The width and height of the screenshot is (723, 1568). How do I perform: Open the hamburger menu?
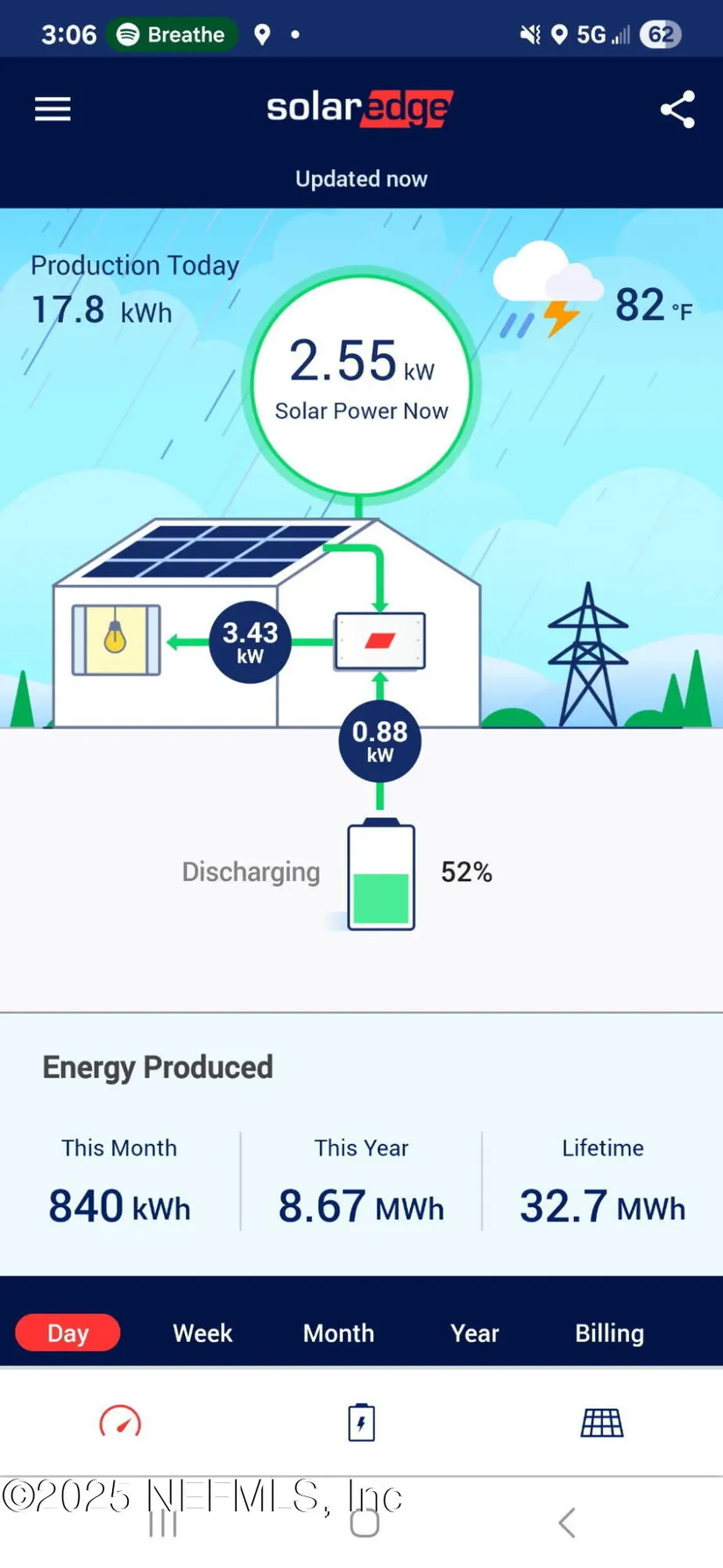tap(53, 109)
